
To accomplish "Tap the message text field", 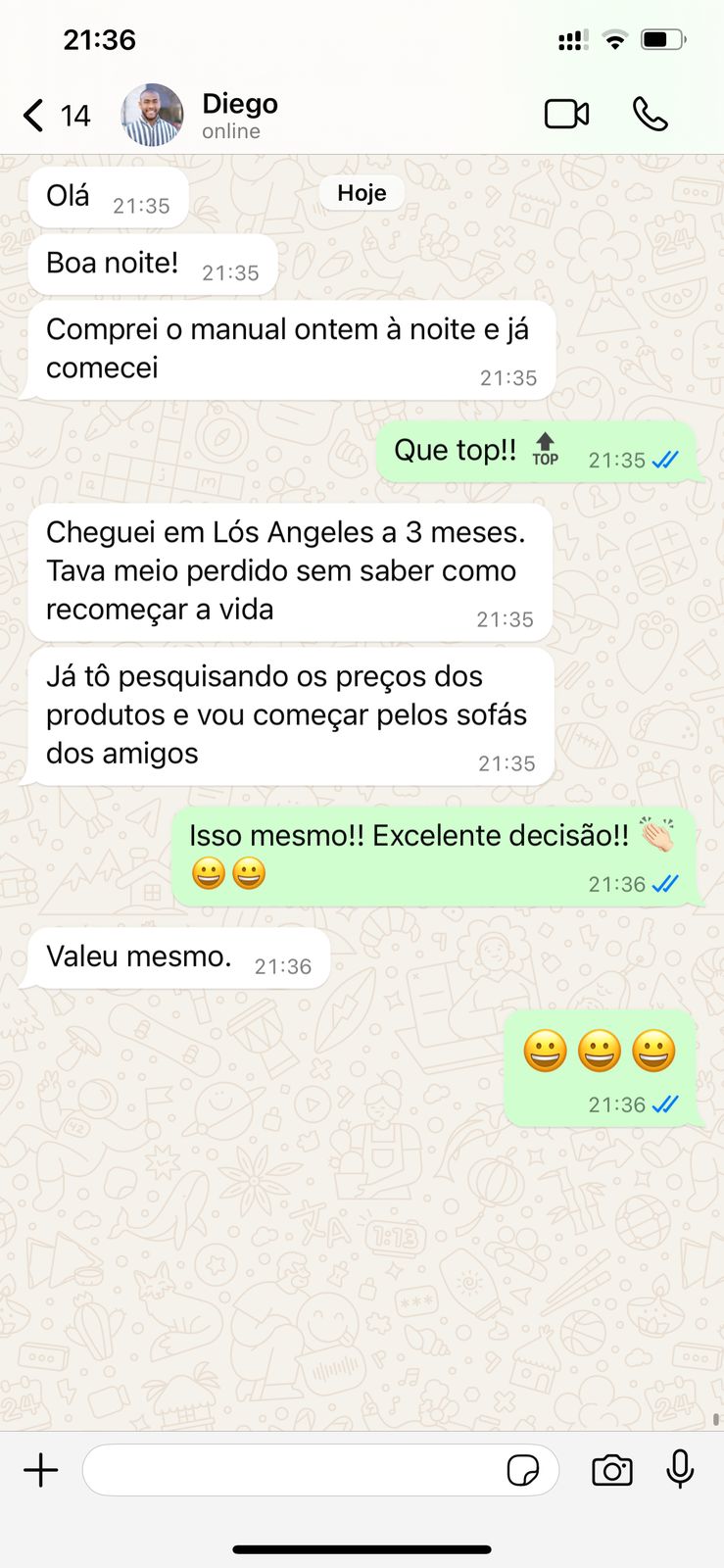I will click(x=294, y=1470).
